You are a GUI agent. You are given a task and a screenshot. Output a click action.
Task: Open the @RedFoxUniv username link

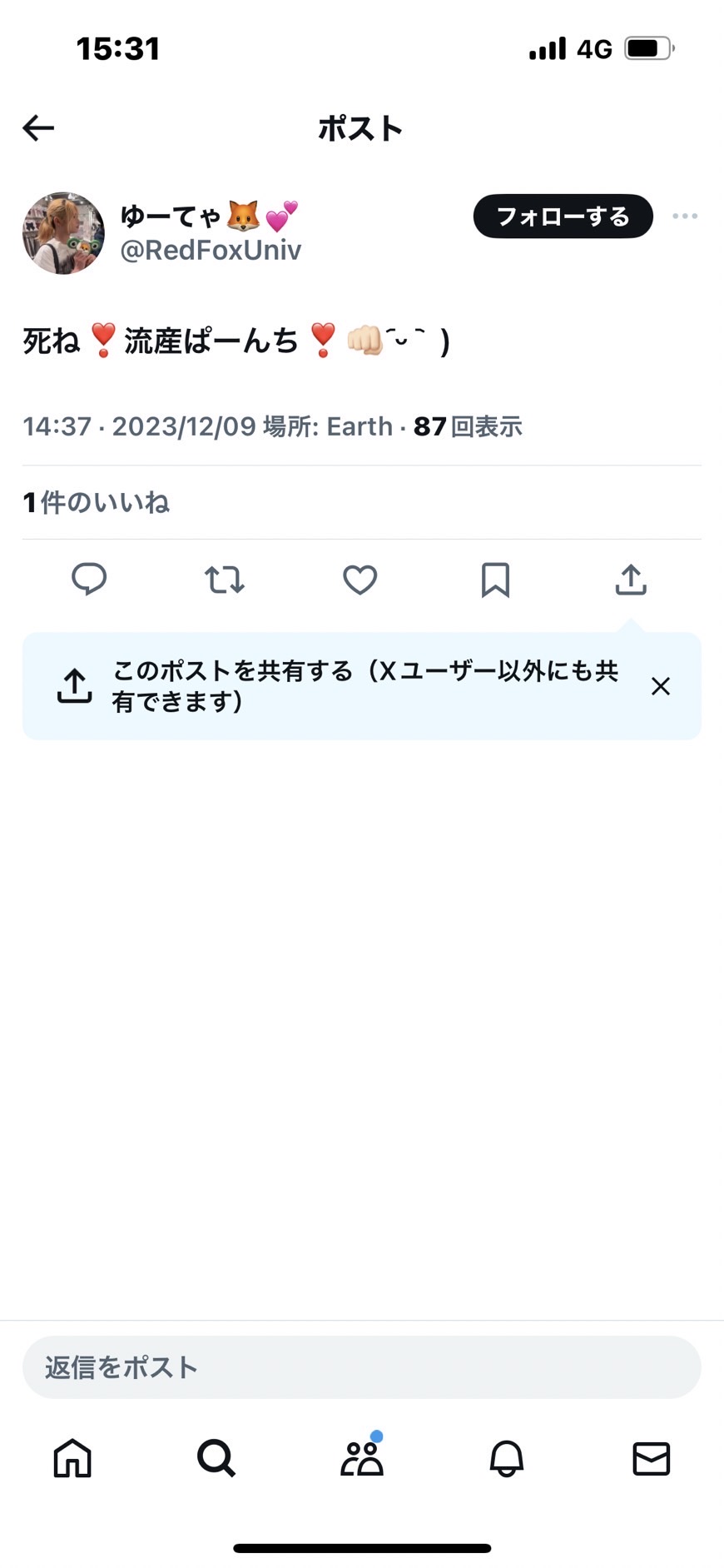[211, 250]
